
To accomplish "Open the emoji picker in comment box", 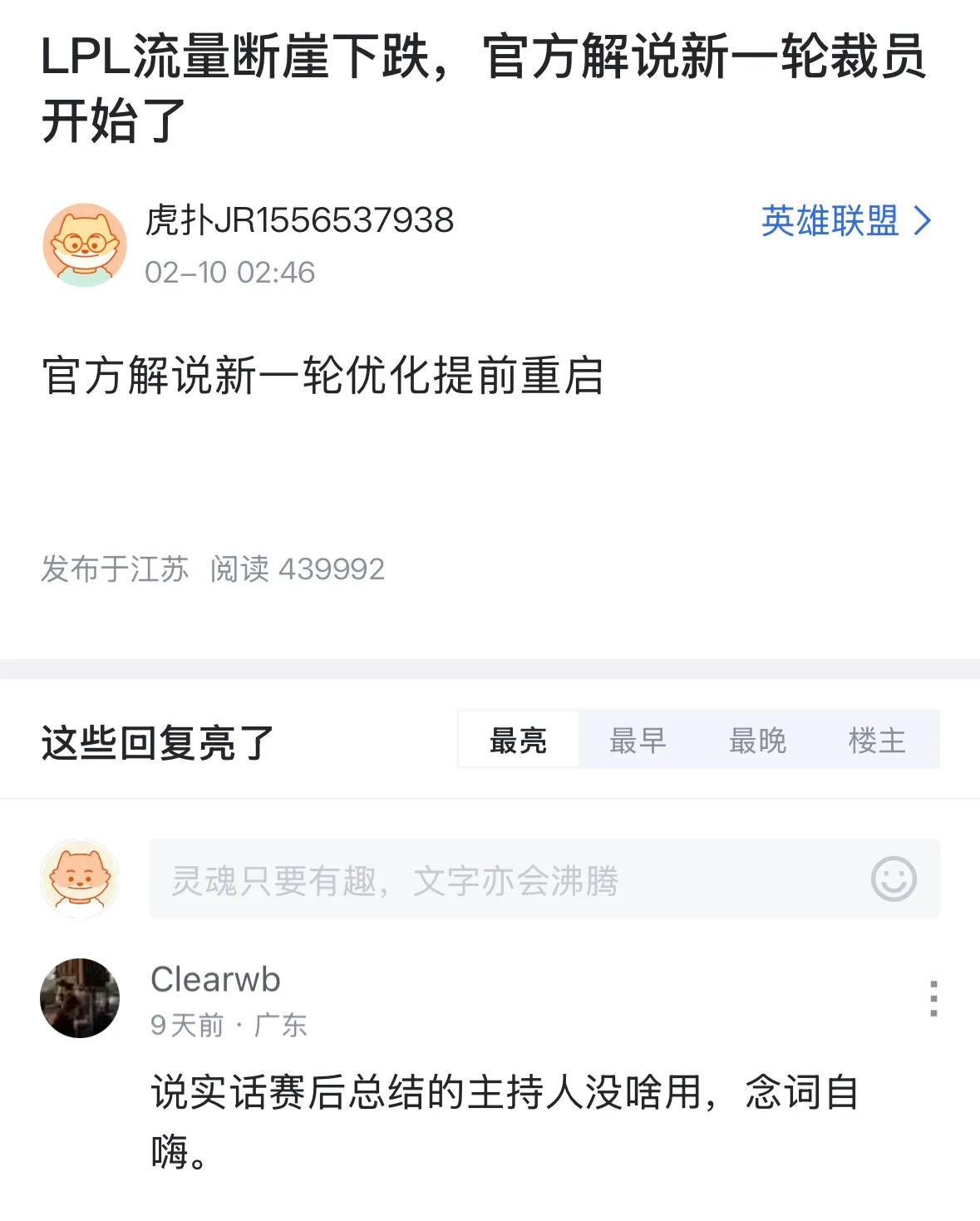I will 894,879.
